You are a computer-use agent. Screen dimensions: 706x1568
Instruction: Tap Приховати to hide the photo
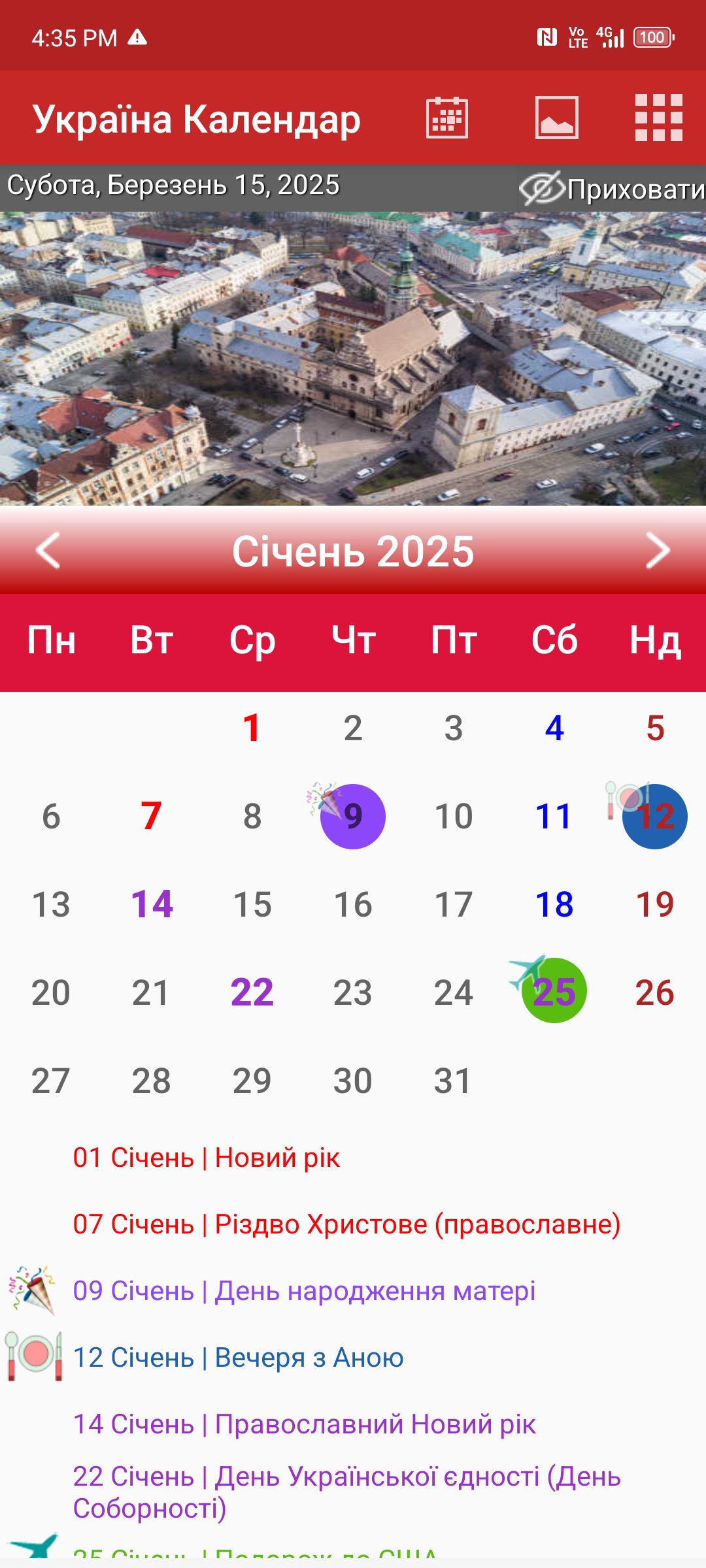tap(613, 189)
